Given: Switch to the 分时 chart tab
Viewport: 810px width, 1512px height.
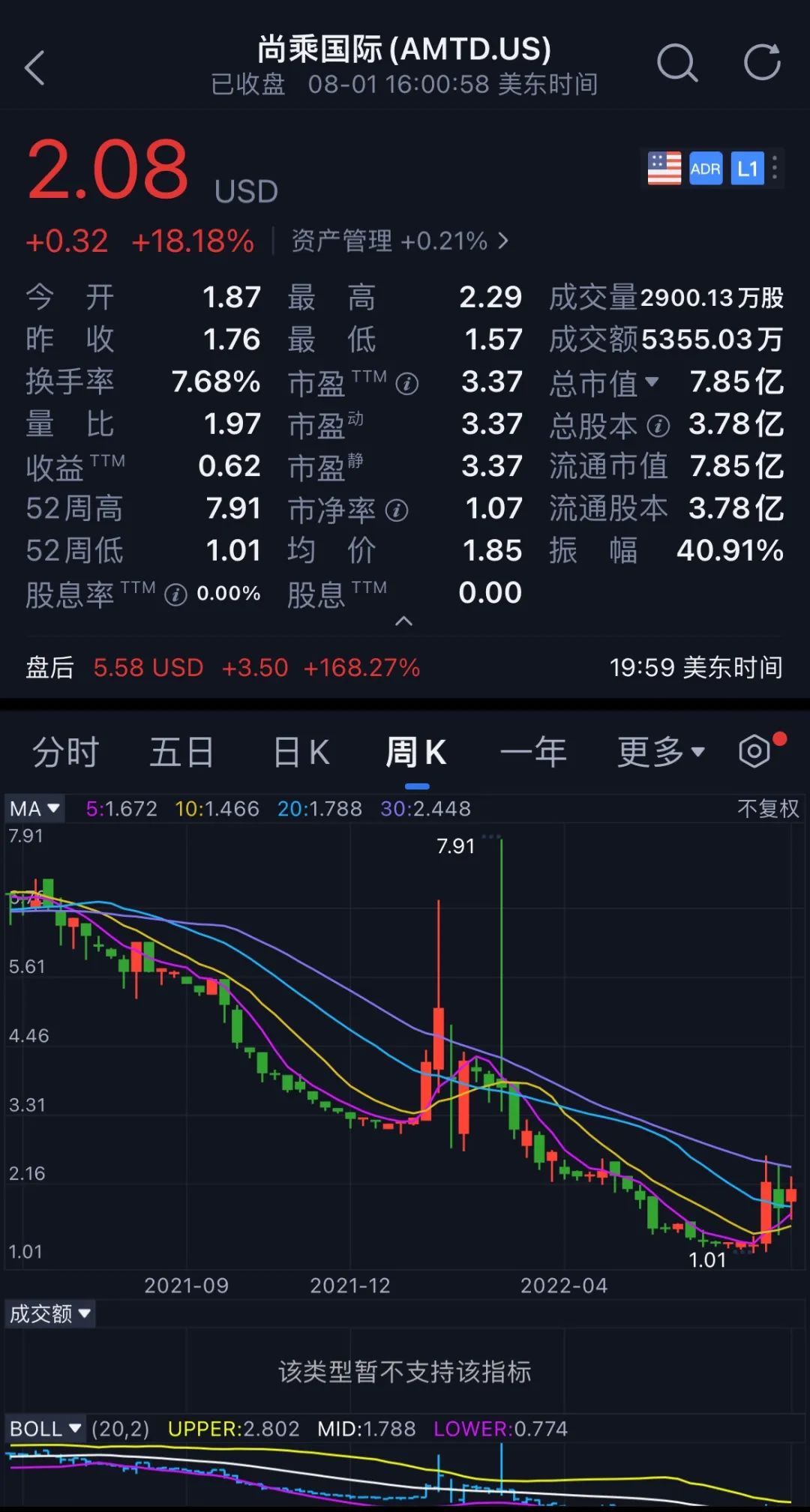Looking at the screenshot, I should (x=66, y=752).
